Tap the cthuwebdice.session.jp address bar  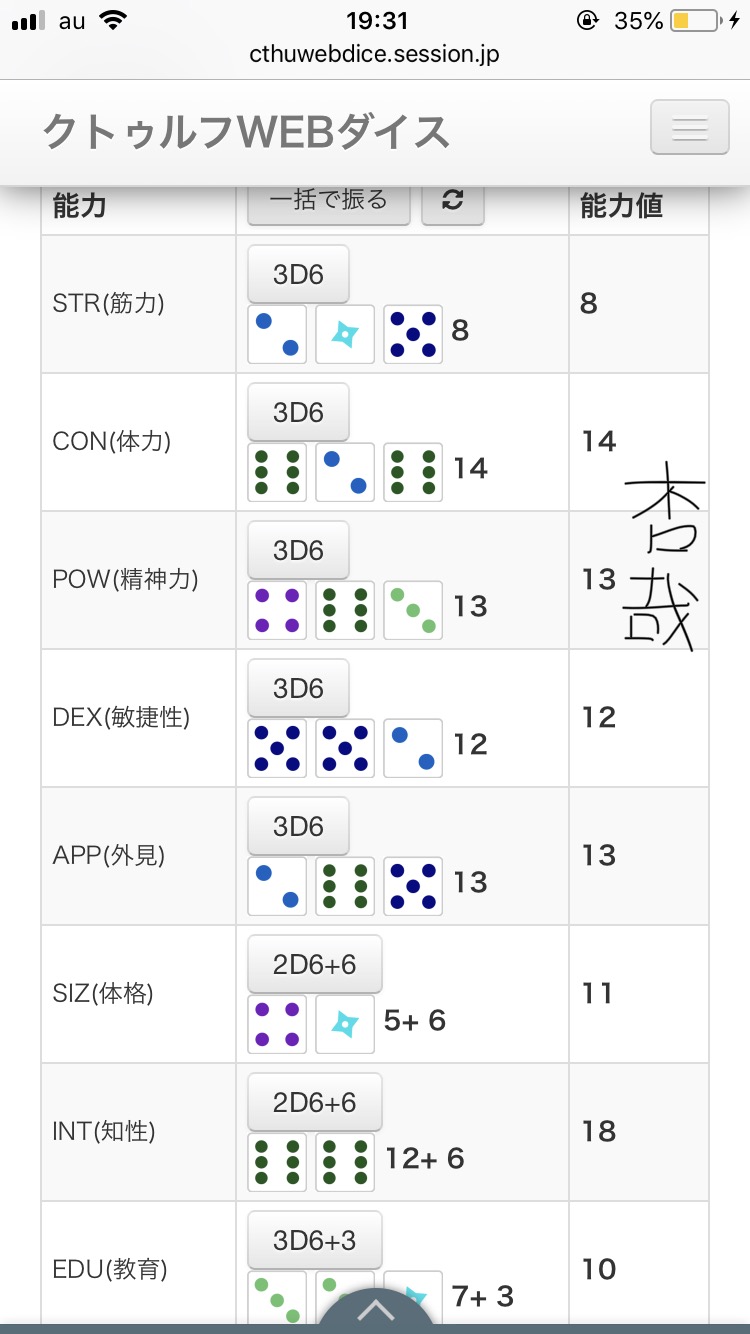click(374, 54)
